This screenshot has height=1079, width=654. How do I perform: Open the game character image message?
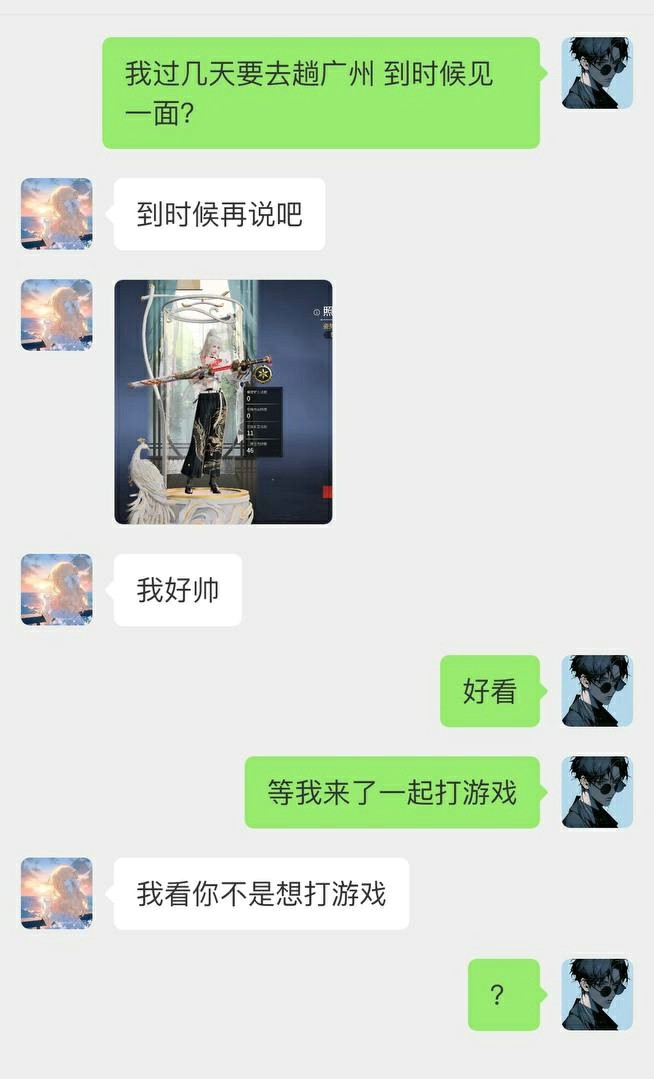click(x=223, y=401)
